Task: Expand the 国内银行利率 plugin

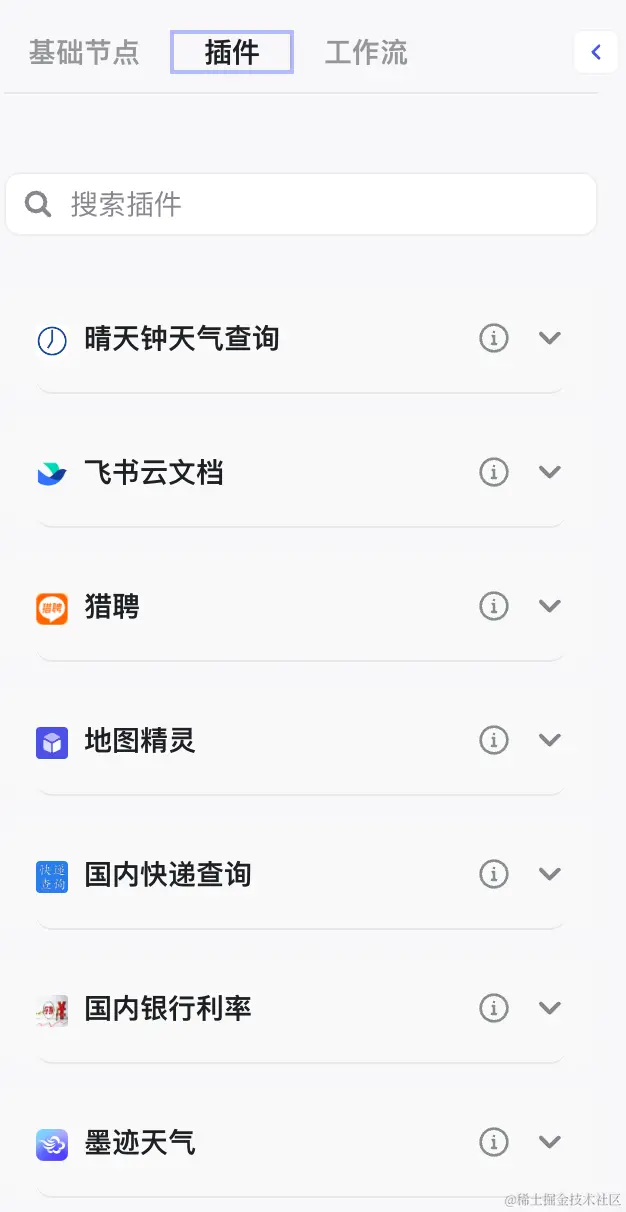Action: tap(549, 1008)
